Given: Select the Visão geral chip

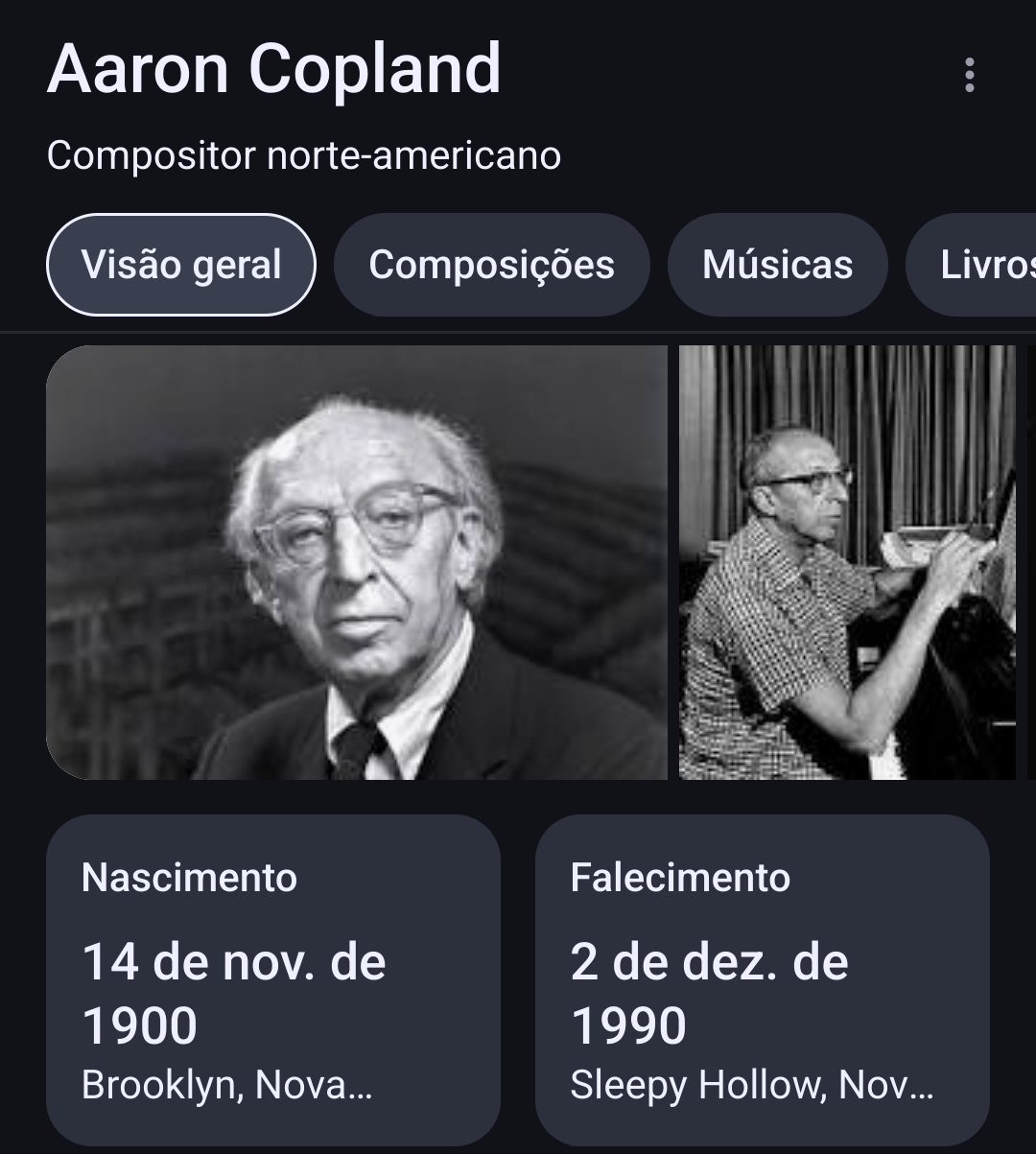Looking at the screenshot, I should pos(181,265).
